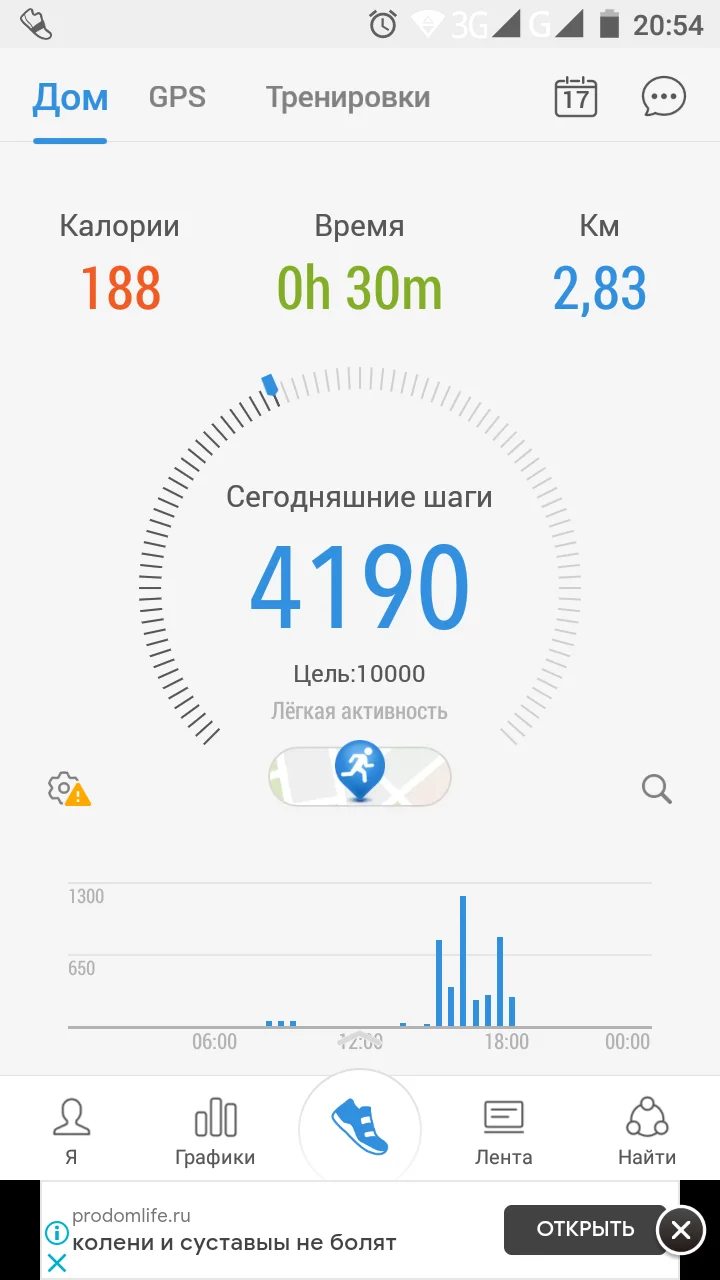The width and height of the screenshot is (720, 1280).
Task: Tap the runner map button to start tracking
Action: [x=359, y=776]
